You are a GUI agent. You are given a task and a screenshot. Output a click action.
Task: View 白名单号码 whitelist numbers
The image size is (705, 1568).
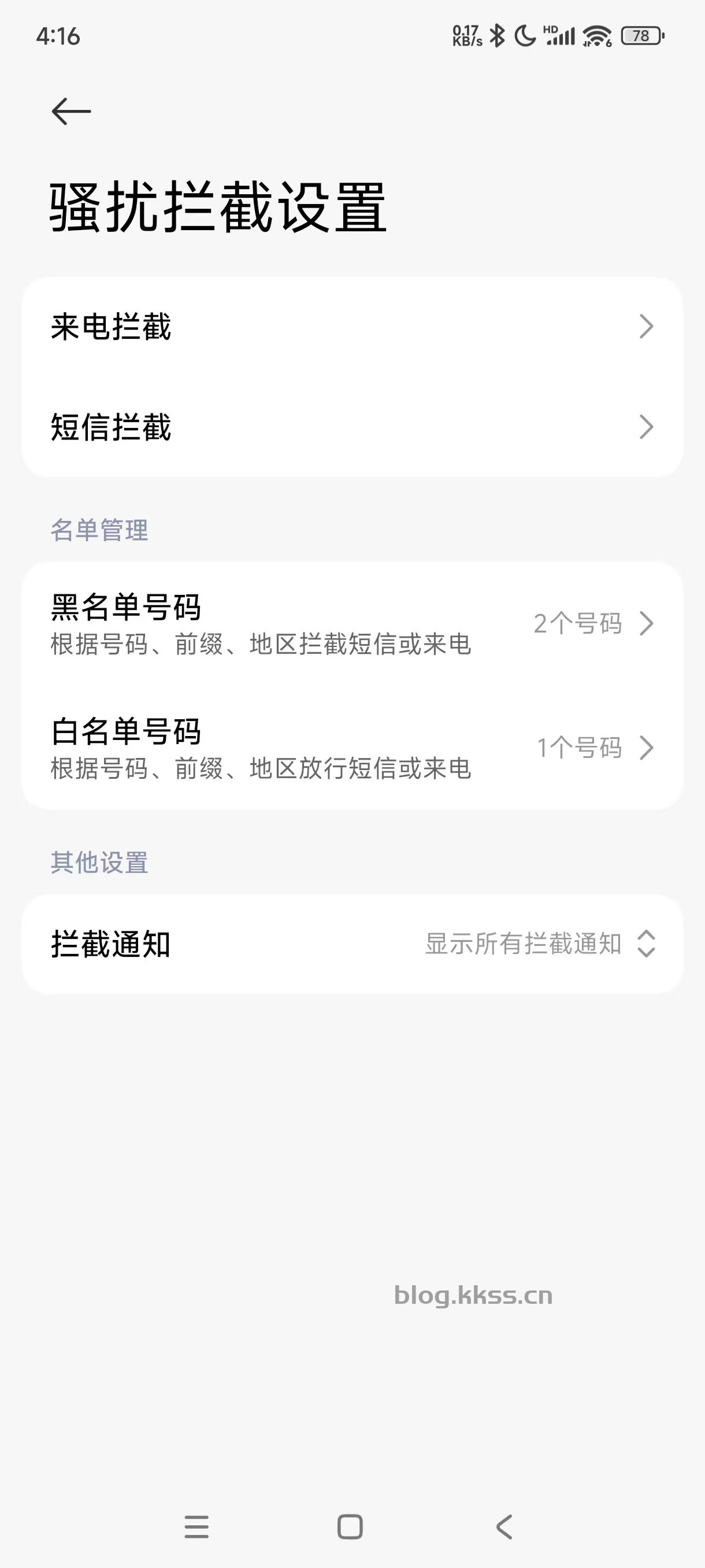(x=351, y=748)
